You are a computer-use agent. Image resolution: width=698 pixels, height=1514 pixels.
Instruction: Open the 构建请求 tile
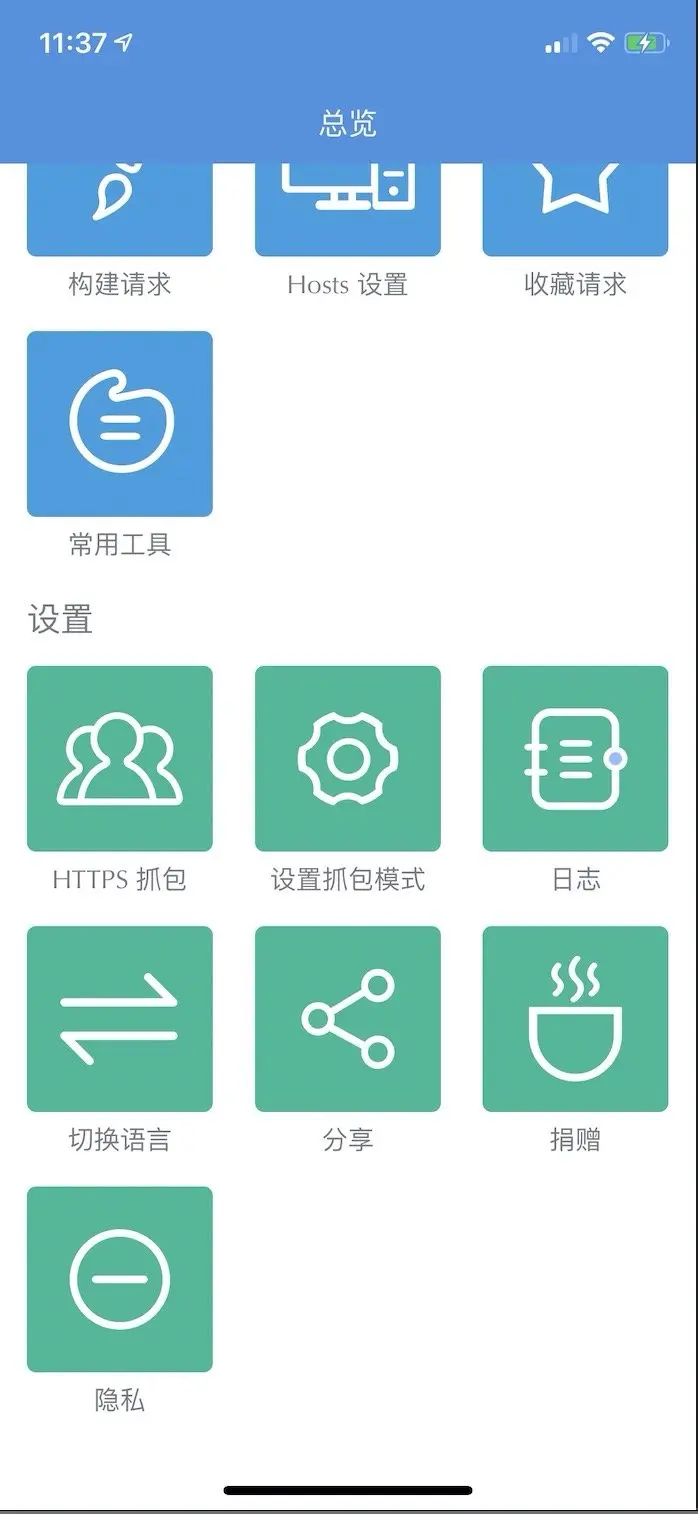(120, 210)
